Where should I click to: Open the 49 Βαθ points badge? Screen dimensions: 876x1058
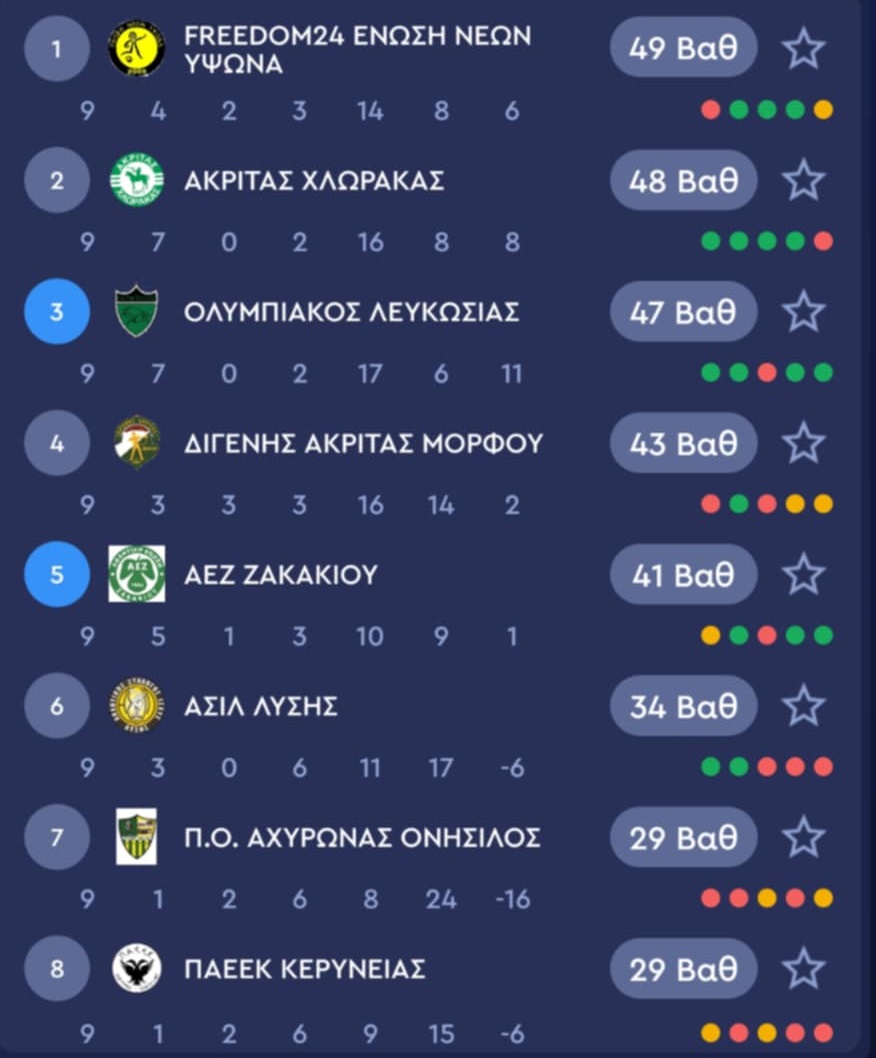(x=683, y=47)
